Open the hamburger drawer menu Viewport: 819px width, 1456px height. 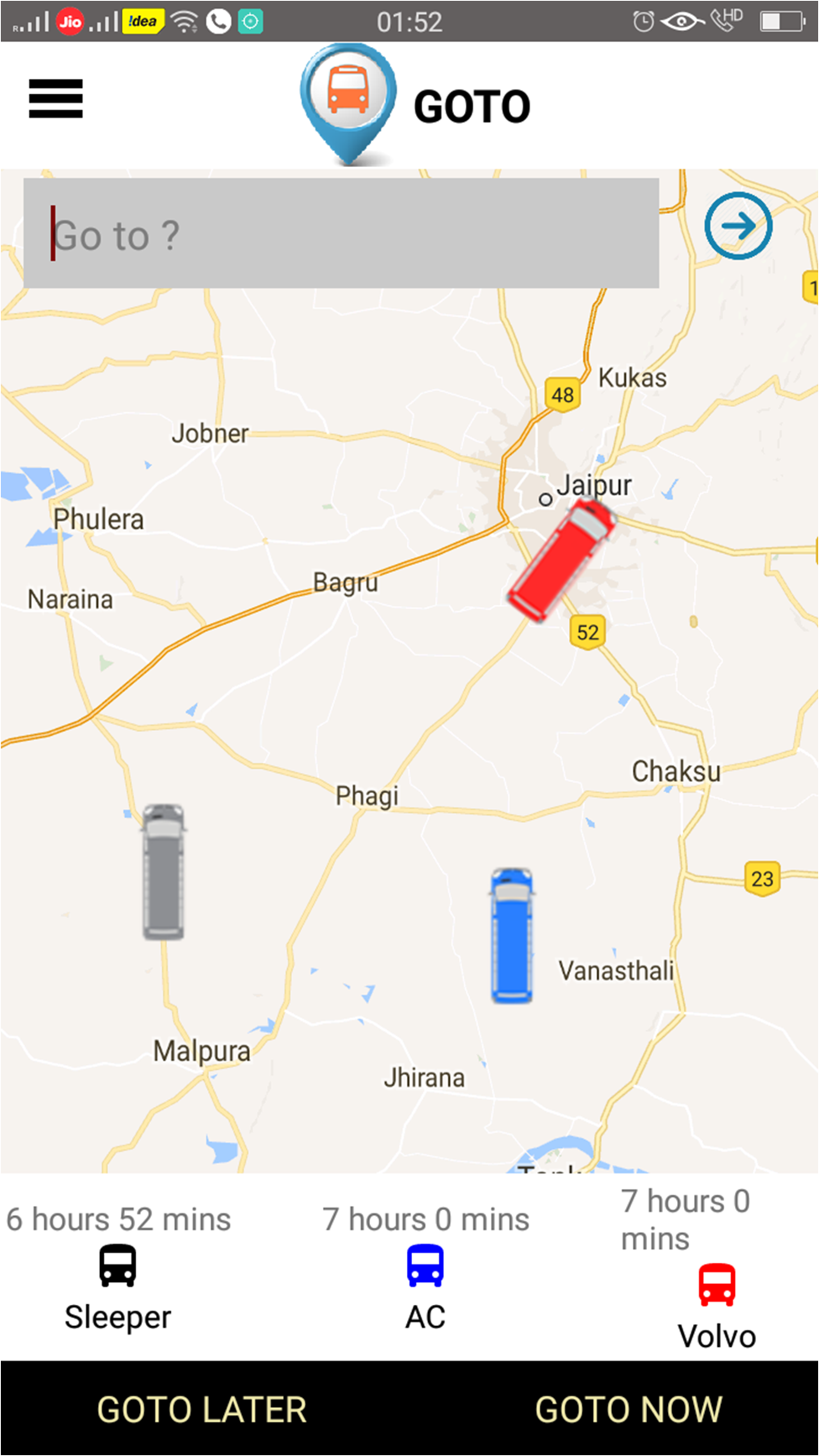(55, 99)
